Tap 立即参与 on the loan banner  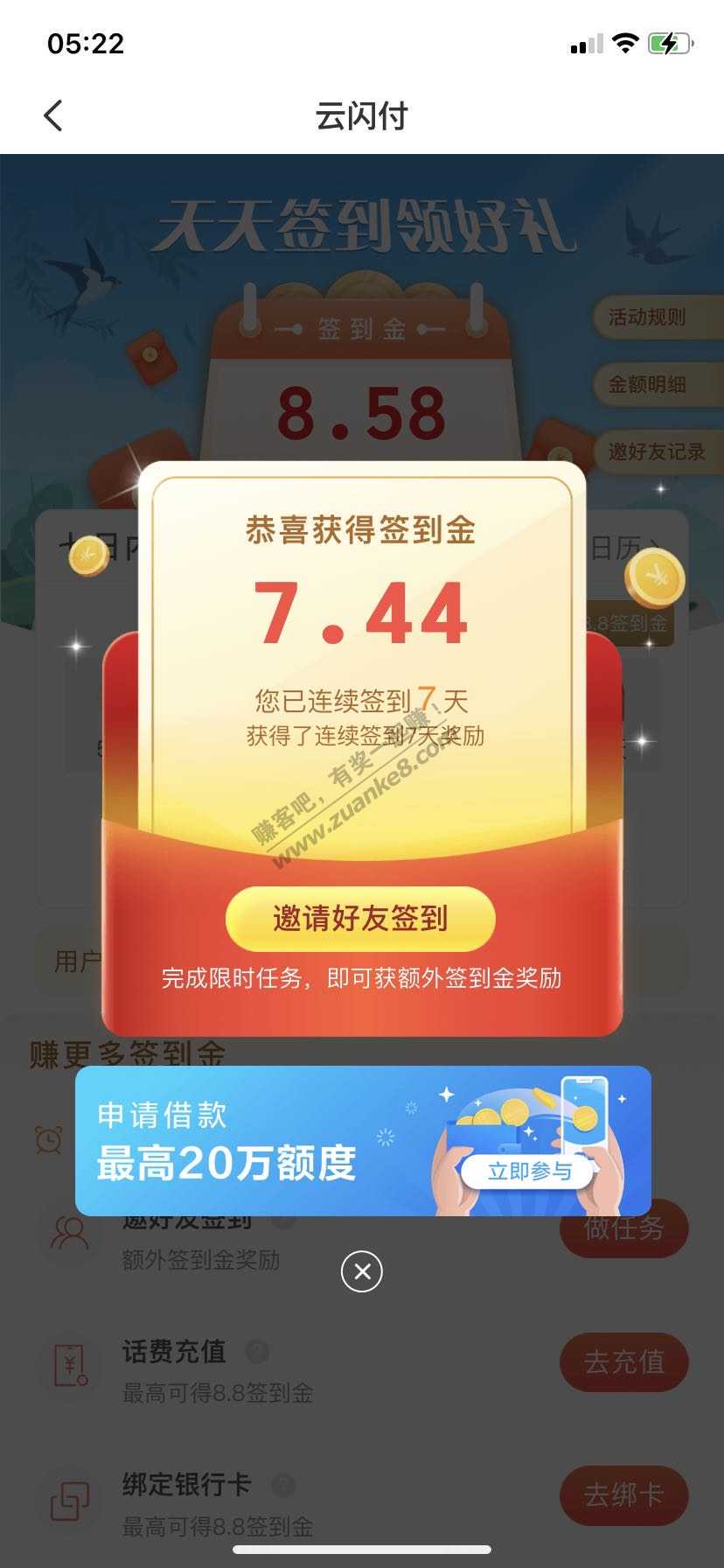click(529, 1171)
